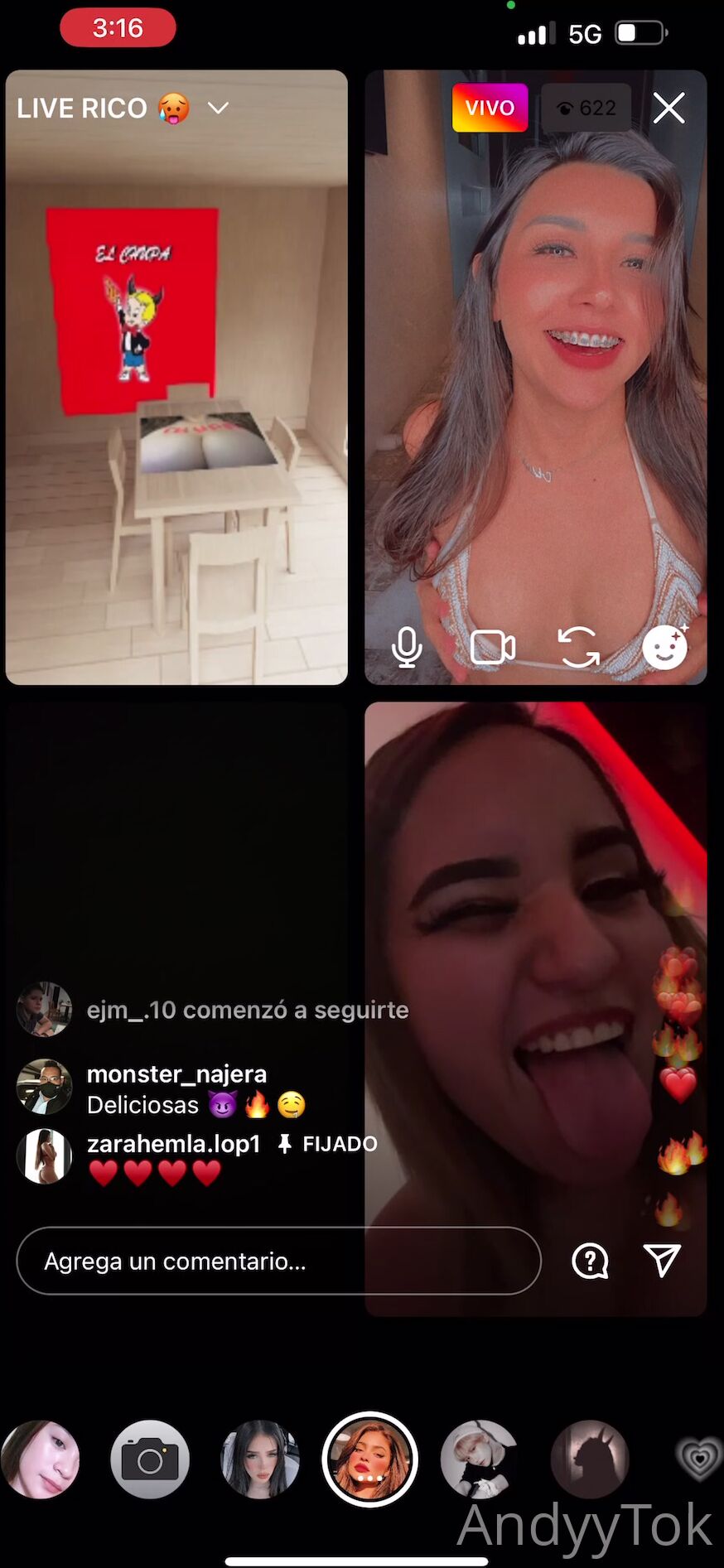
Task: Select the camera option in the filter carousel
Action: [150, 1460]
